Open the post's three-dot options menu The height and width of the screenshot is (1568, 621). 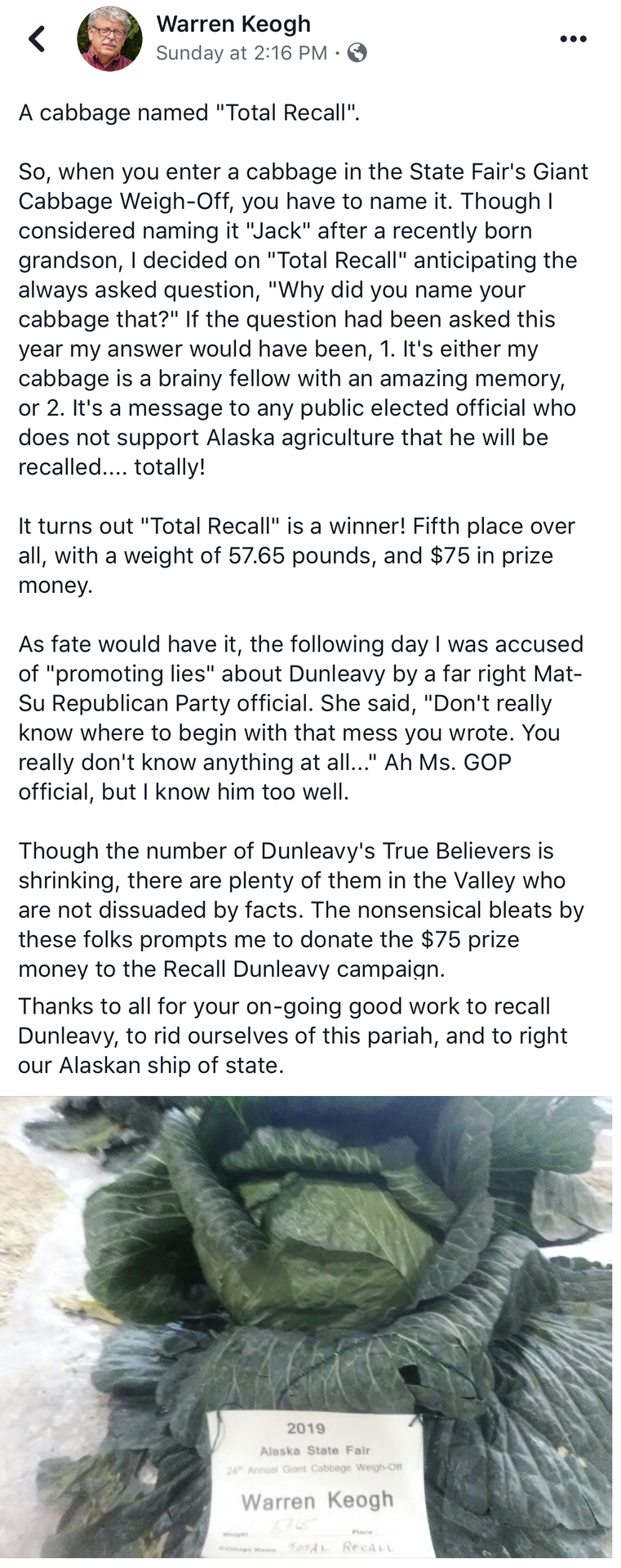tap(573, 38)
